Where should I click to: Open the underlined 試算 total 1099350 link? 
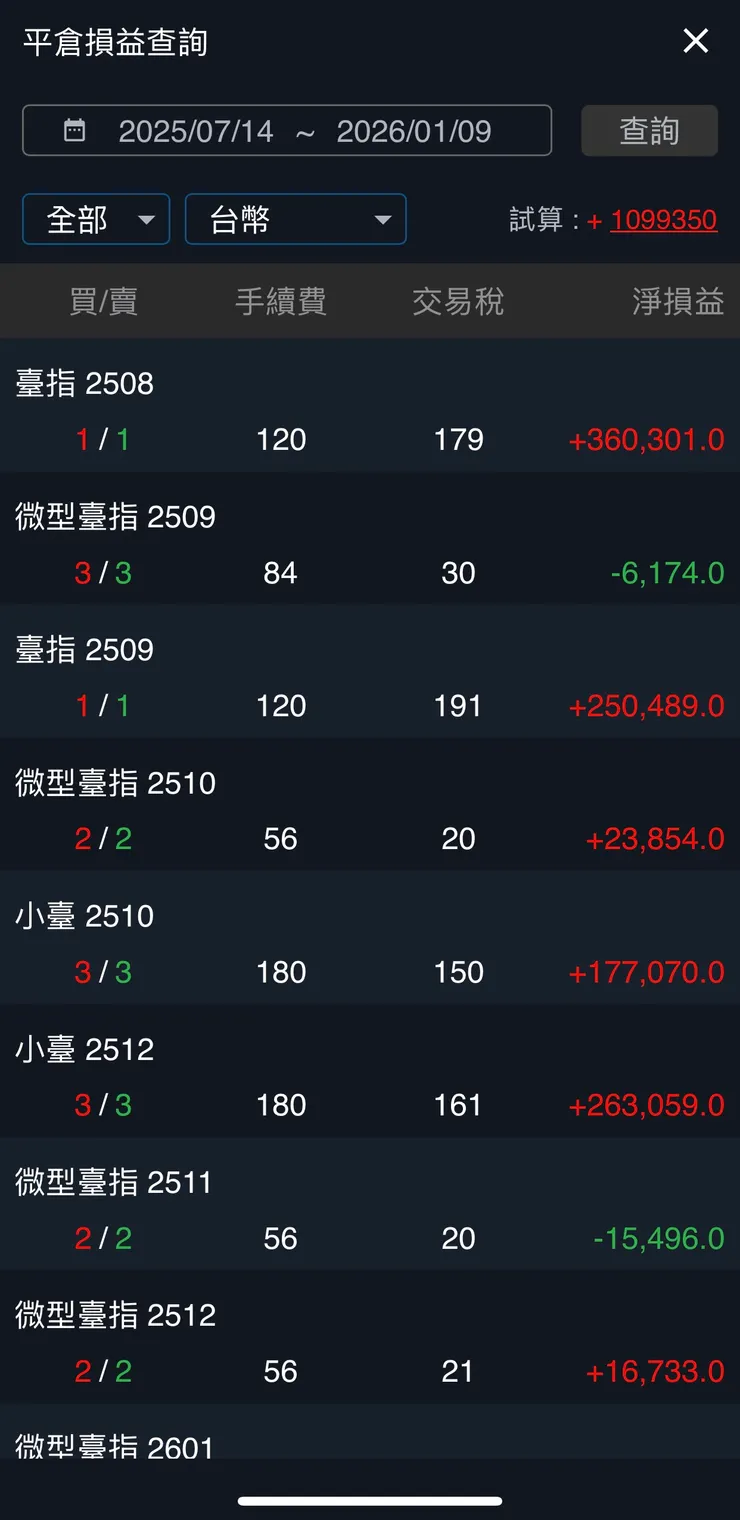[664, 219]
